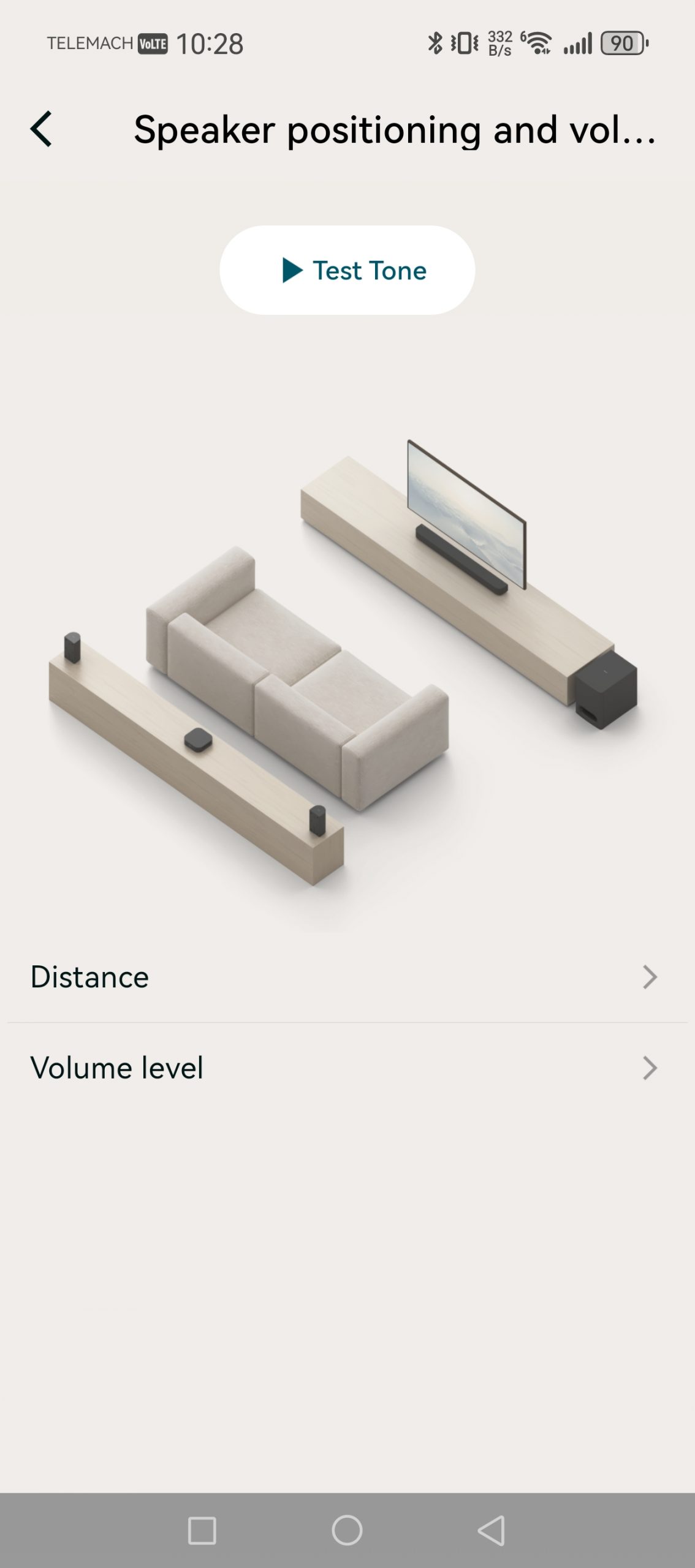695x1568 pixels.
Task: Play the Test Tone
Action: 347,270
